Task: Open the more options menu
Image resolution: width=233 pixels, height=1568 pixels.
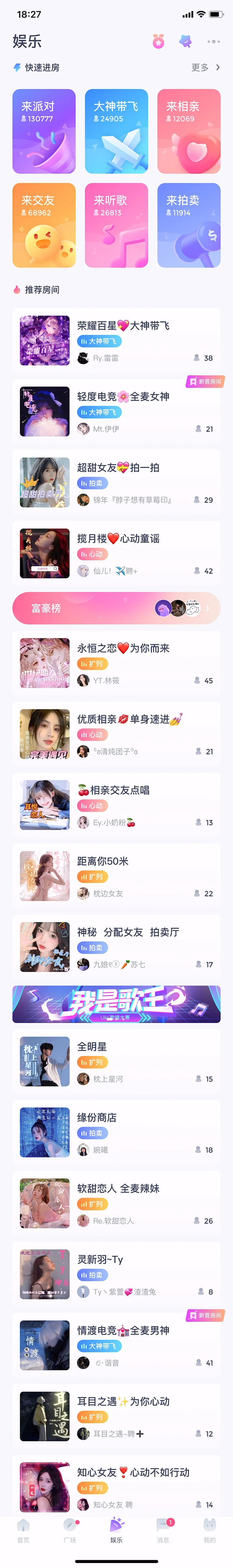Action: (213, 42)
